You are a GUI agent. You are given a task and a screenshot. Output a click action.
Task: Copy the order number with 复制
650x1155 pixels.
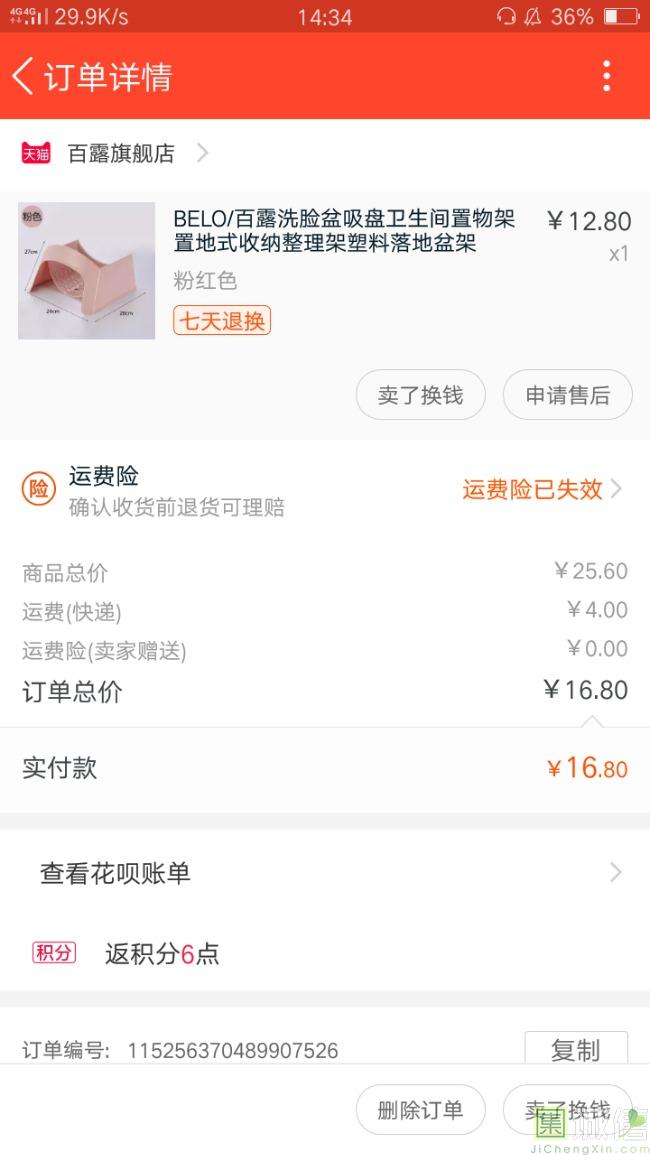(x=575, y=1049)
